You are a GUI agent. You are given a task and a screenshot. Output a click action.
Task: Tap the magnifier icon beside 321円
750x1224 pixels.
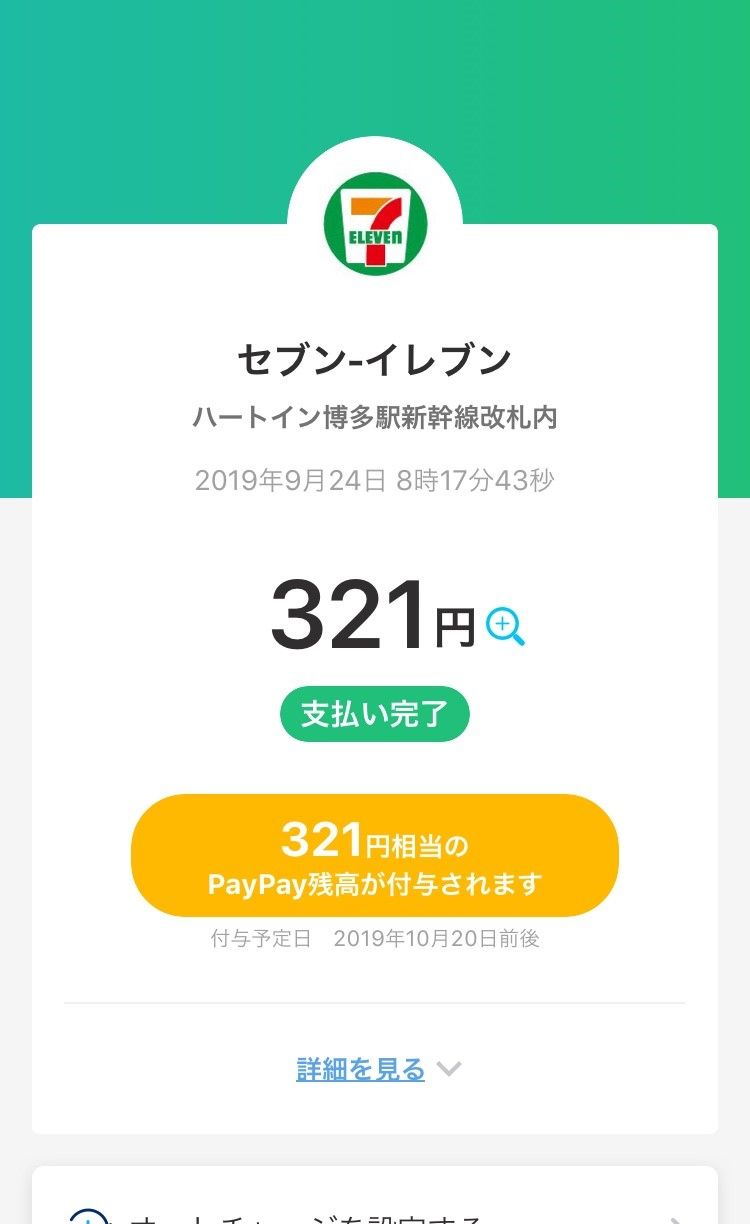pyautogui.click(x=505, y=627)
